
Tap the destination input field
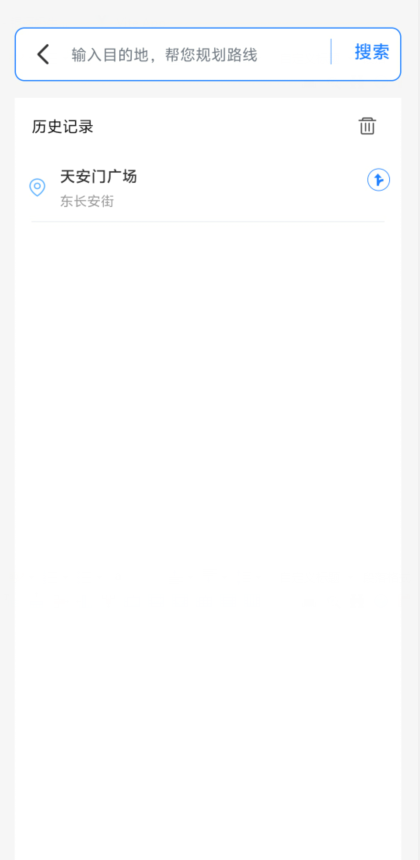pos(197,54)
